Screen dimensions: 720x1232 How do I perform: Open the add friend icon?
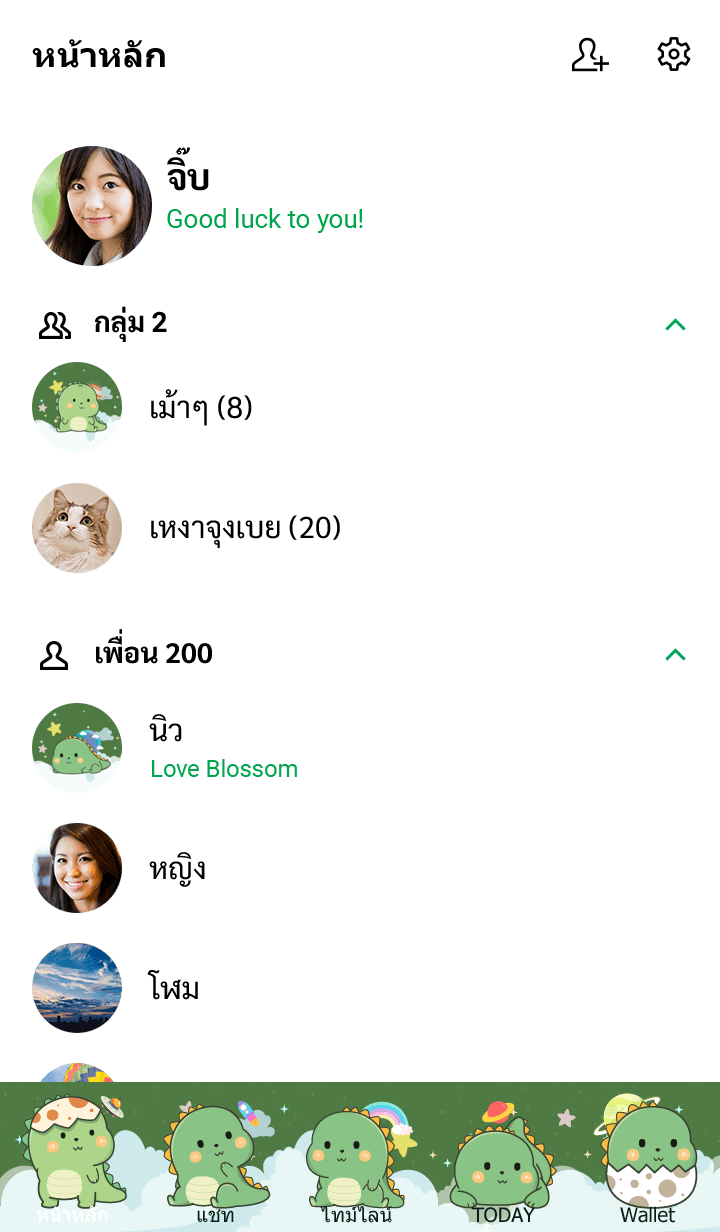(x=590, y=55)
